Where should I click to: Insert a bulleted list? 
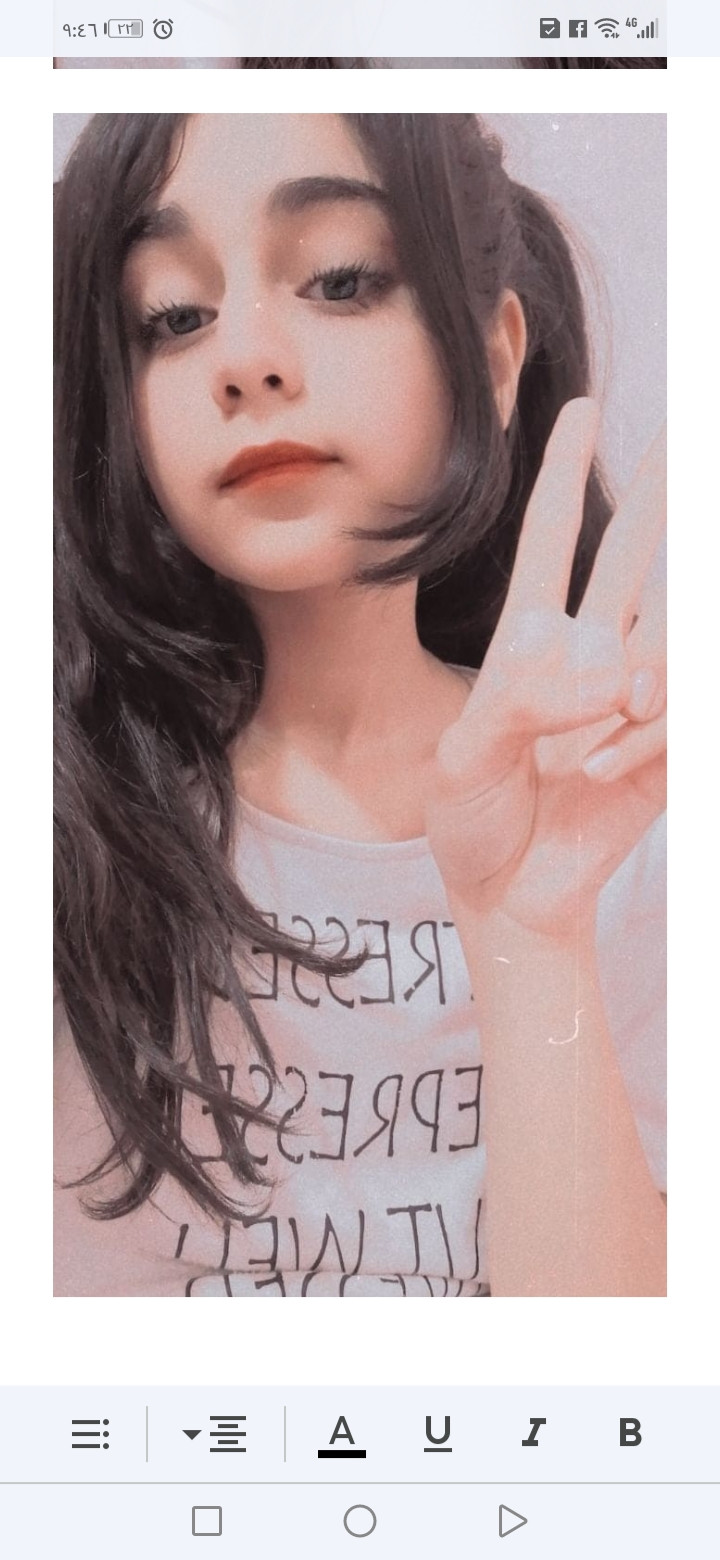pyautogui.click(x=90, y=1434)
